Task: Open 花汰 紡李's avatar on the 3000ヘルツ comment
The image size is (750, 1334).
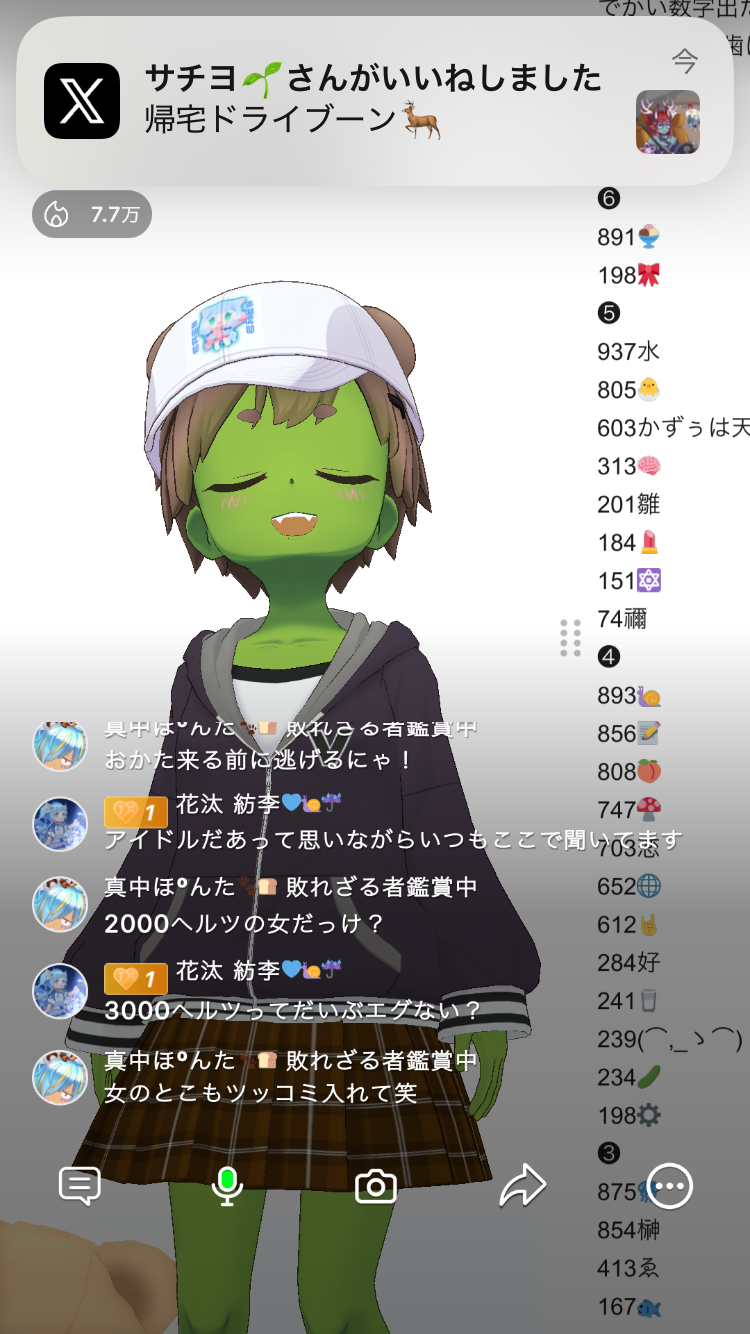Action: [60, 990]
